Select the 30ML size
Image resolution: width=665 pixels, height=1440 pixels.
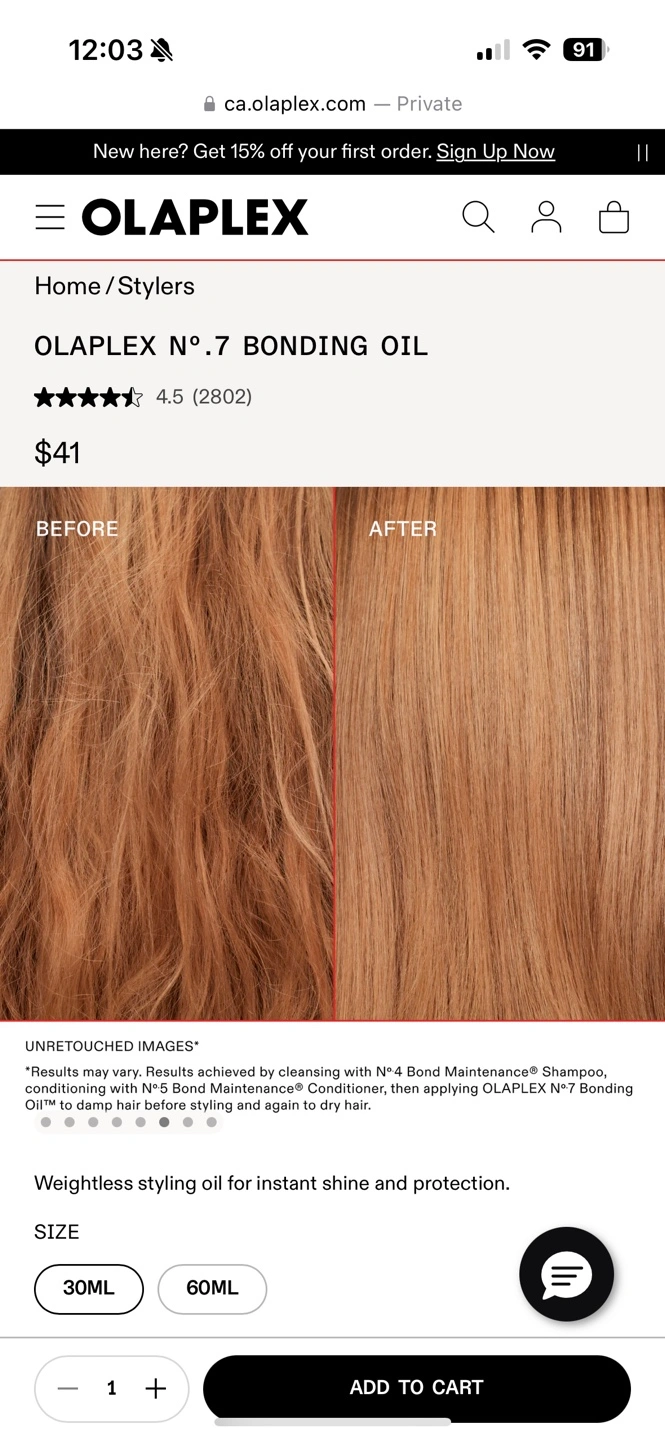pos(89,1288)
